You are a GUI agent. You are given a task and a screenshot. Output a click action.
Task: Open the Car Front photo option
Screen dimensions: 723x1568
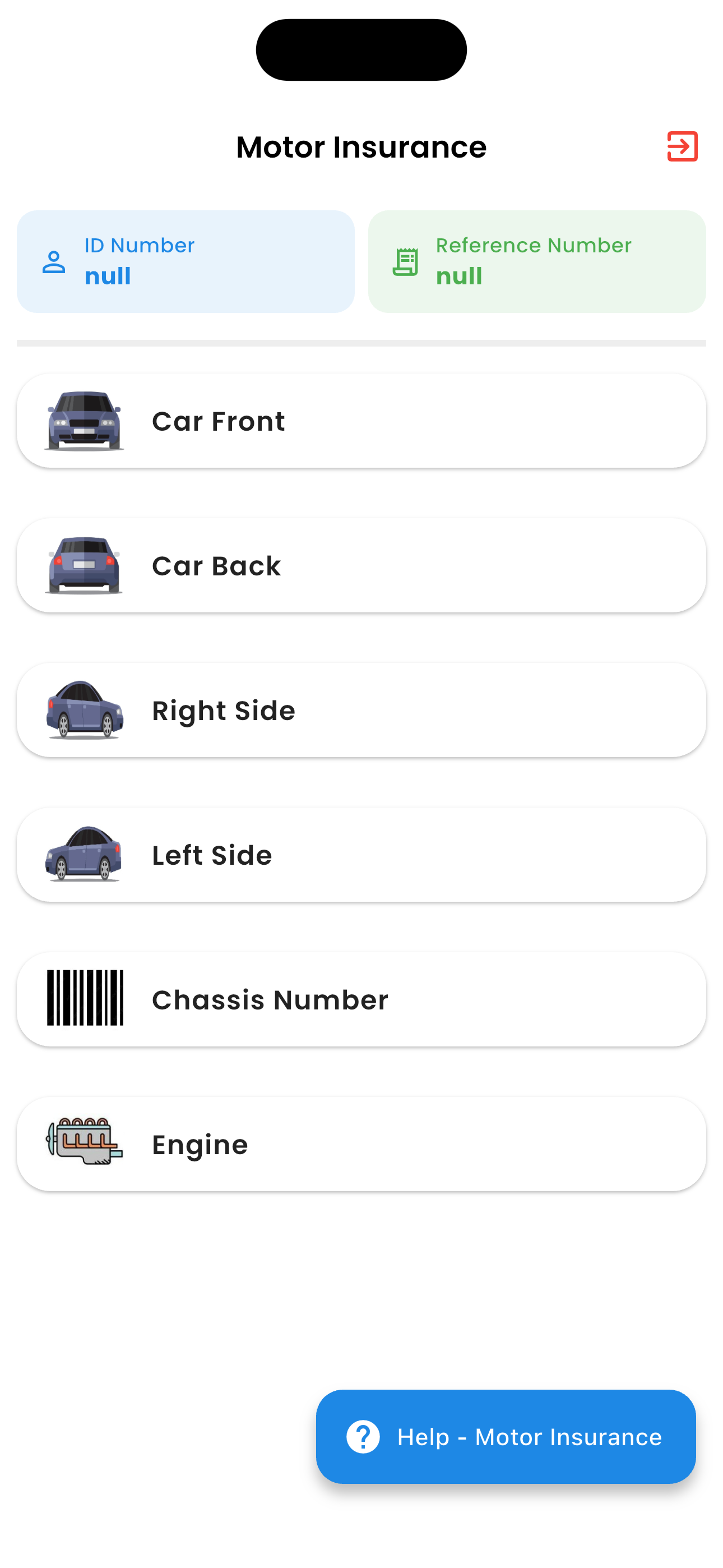tap(361, 421)
